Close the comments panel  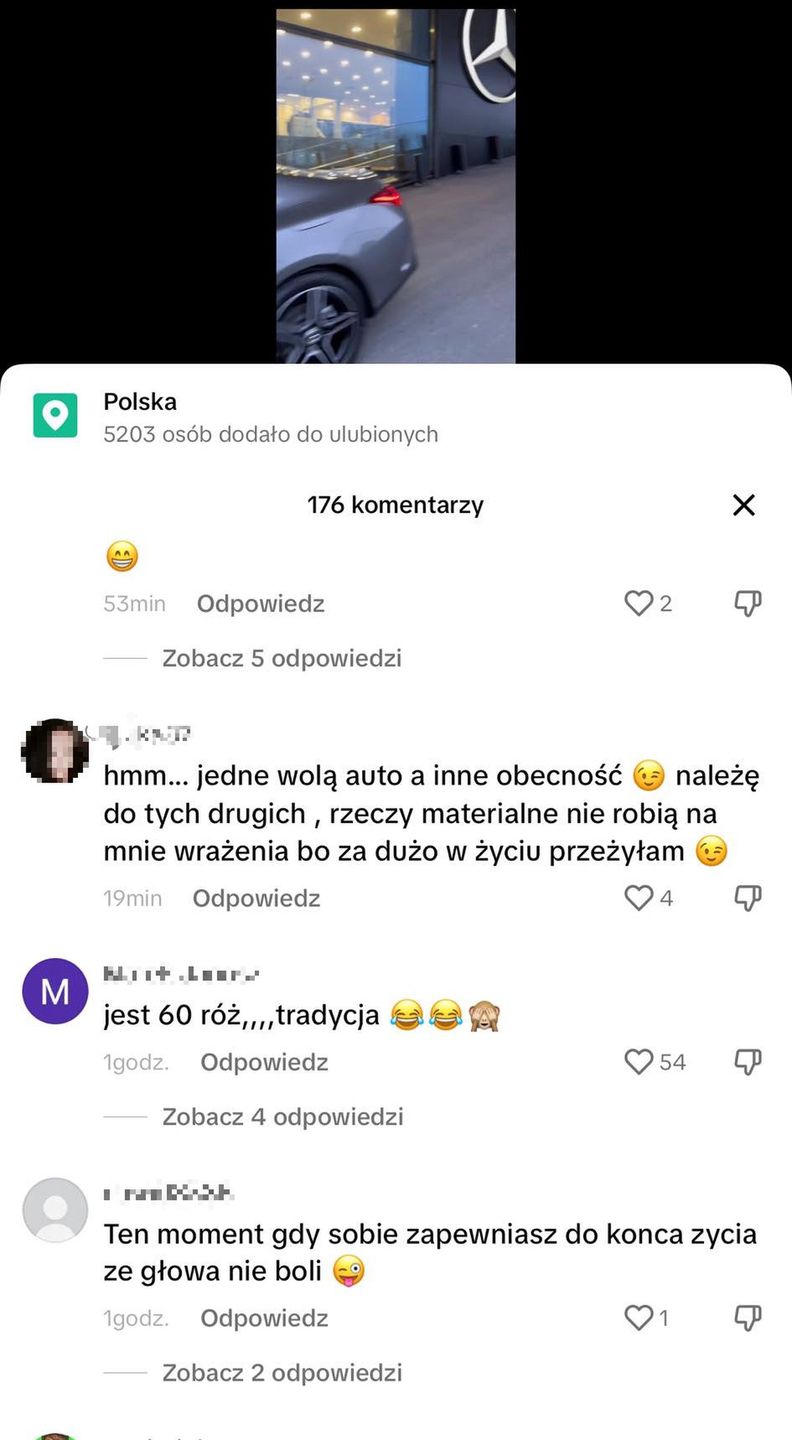(x=743, y=505)
